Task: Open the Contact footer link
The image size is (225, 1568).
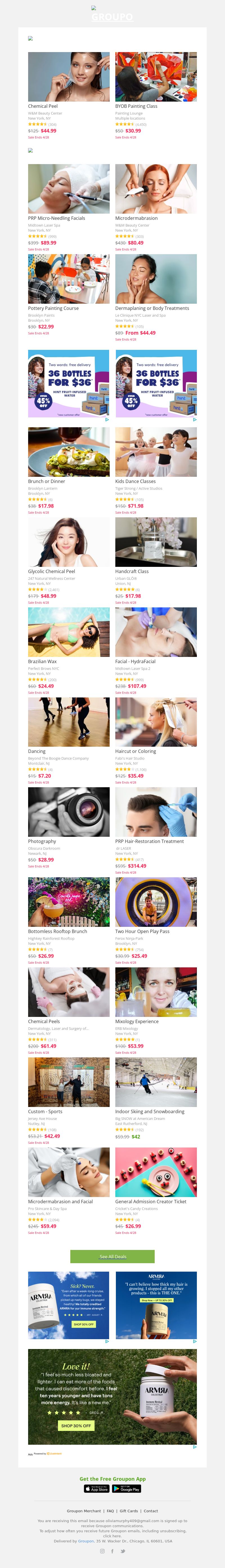Action: pyautogui.click(x=150, y=1511)
